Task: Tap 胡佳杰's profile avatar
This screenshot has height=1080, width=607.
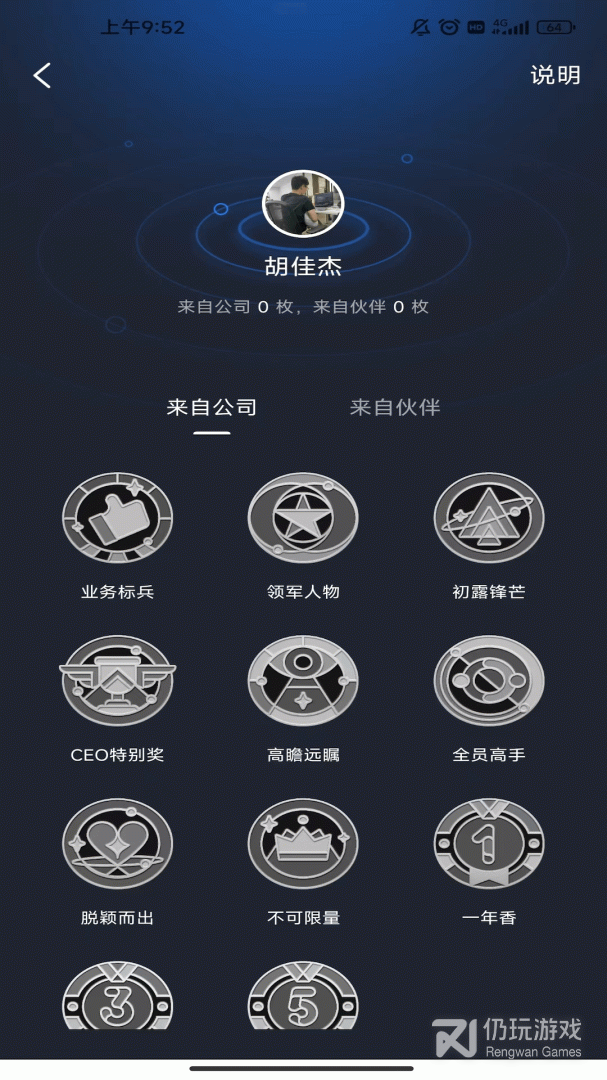Action: click(x=303, y=204)
